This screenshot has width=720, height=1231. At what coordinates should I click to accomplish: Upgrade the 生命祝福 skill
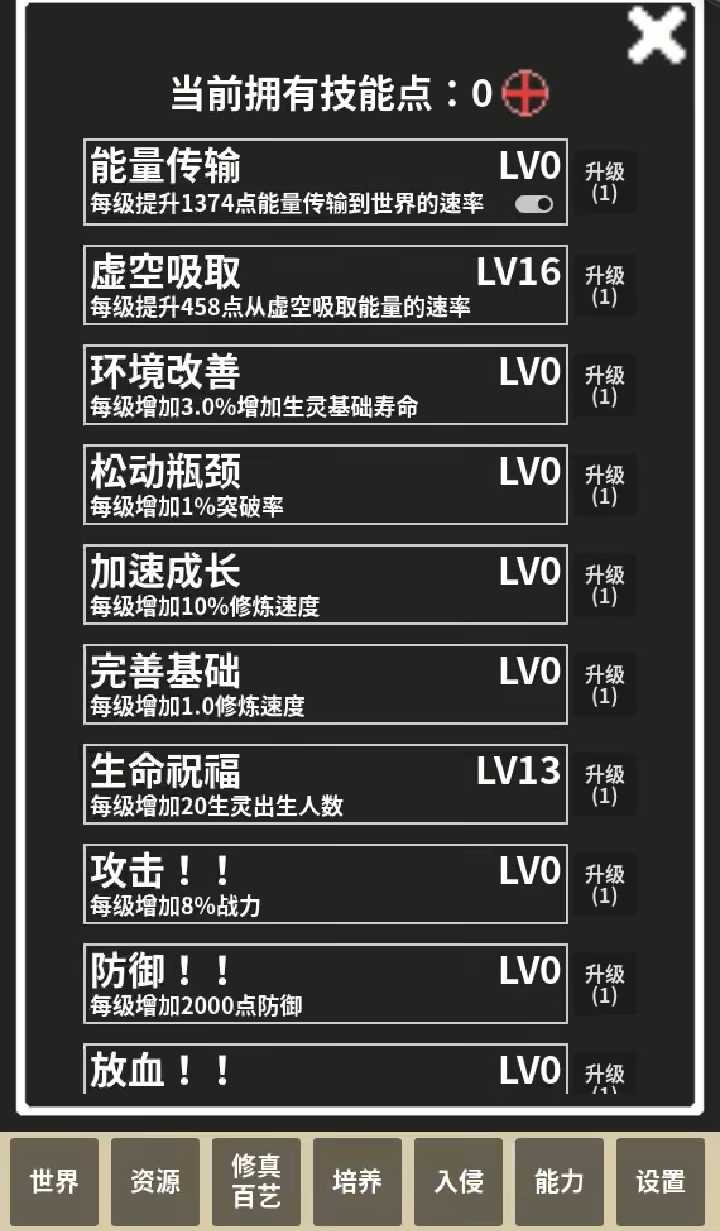coord(604,785)
